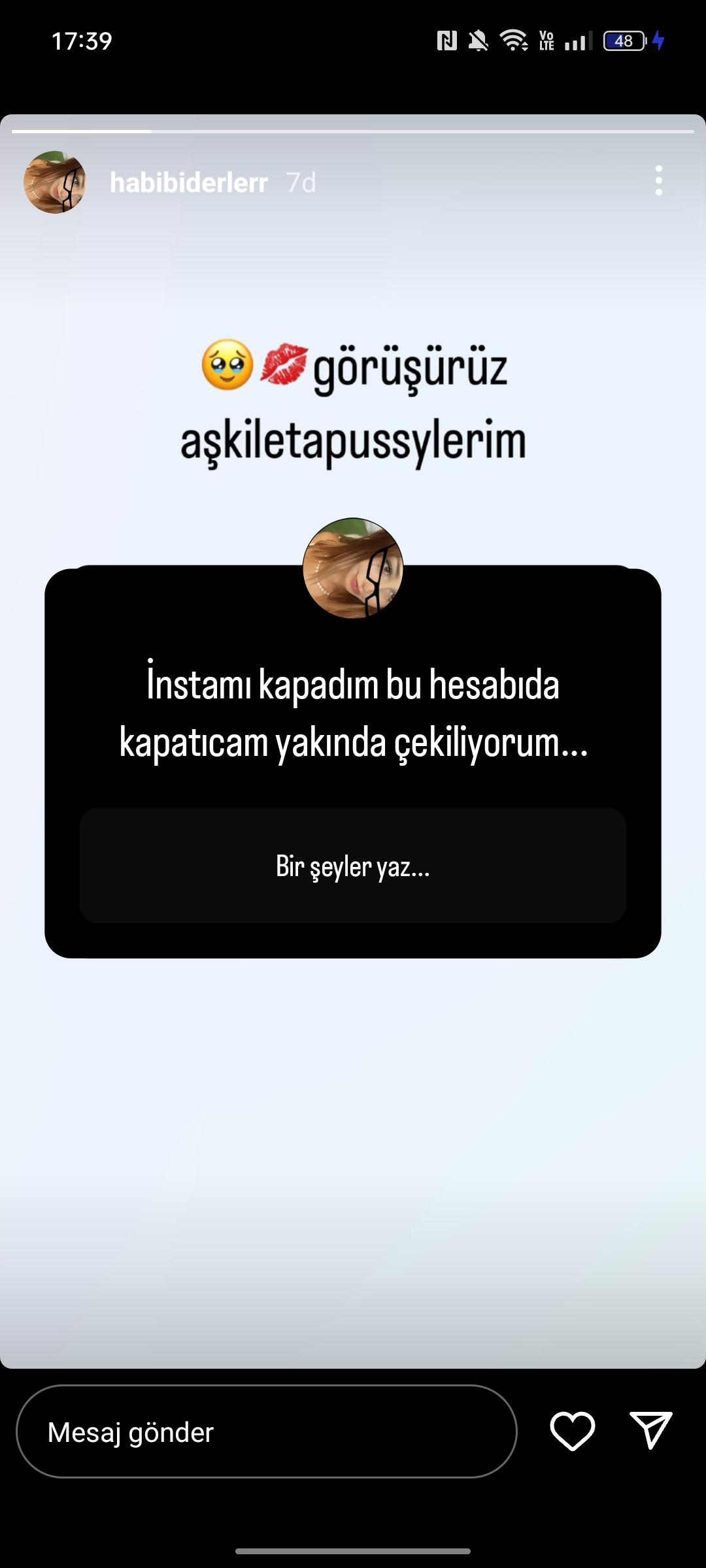Open the story's three-dot options menu
Image resolution: width=706 pixels, height=1568 pixels.
click(x=658, y=181)
